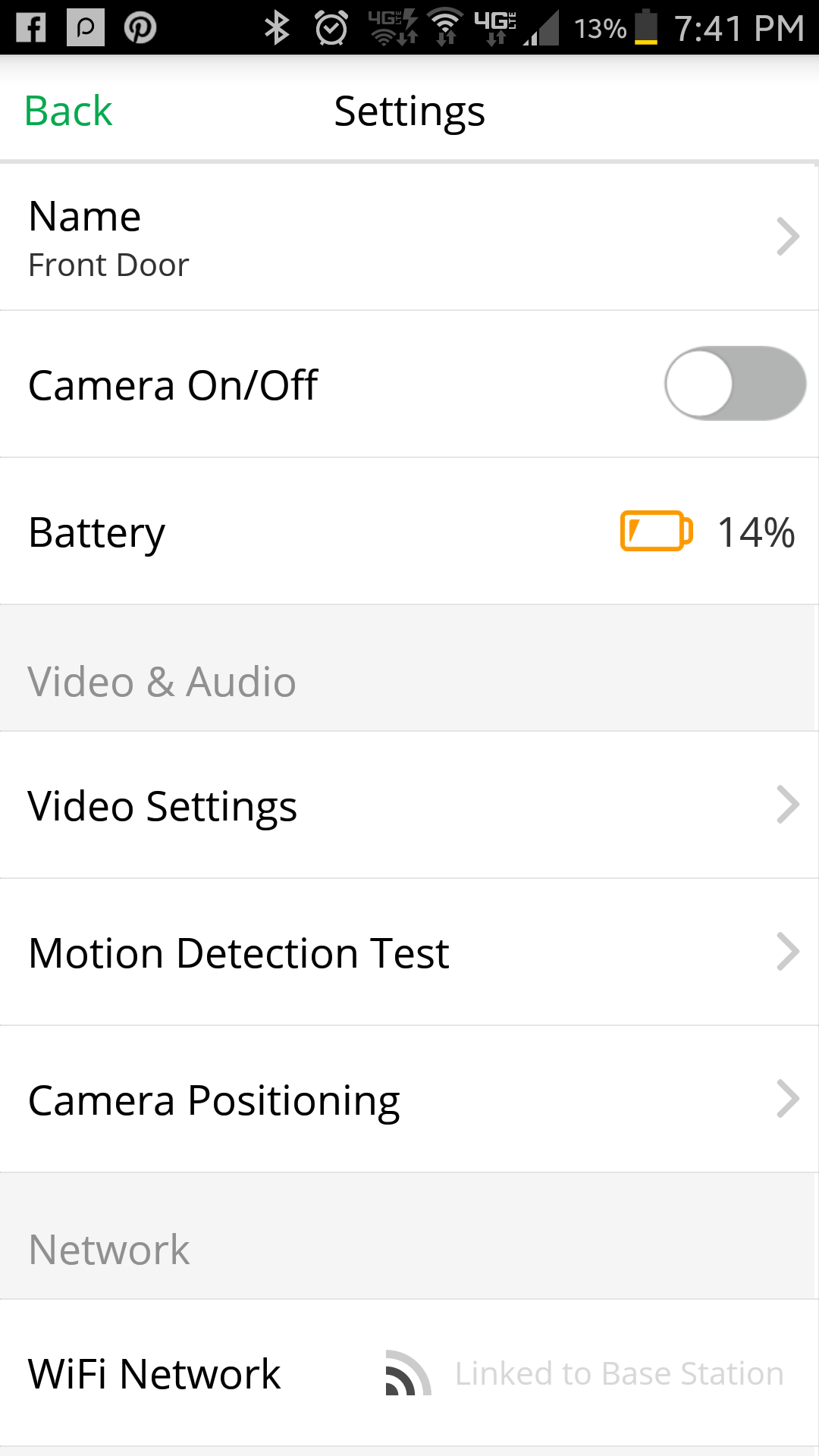Go back using the Back button
The width and height of the screenshot is (819, 1456).
[68, 111]
